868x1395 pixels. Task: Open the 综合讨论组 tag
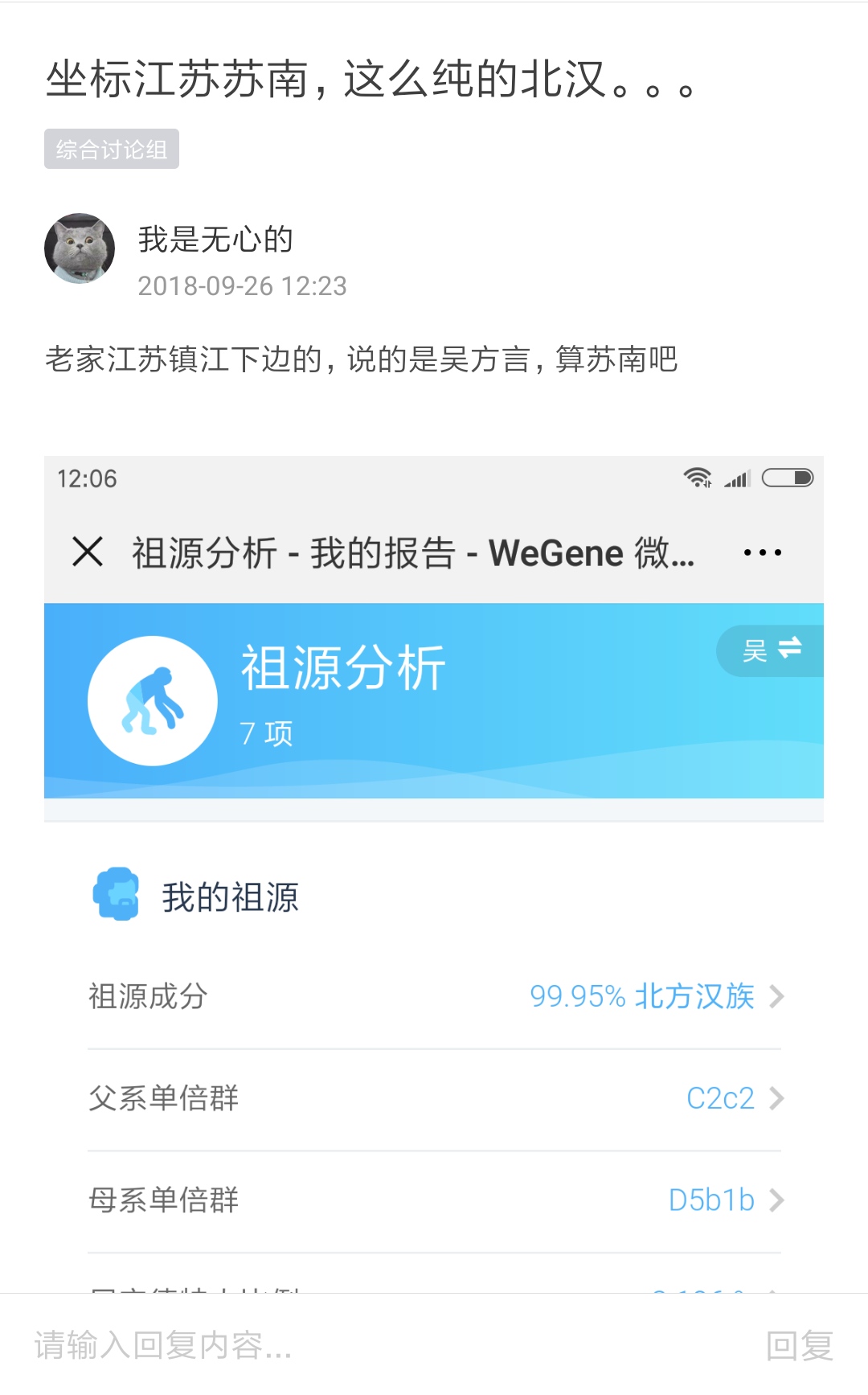112,150
